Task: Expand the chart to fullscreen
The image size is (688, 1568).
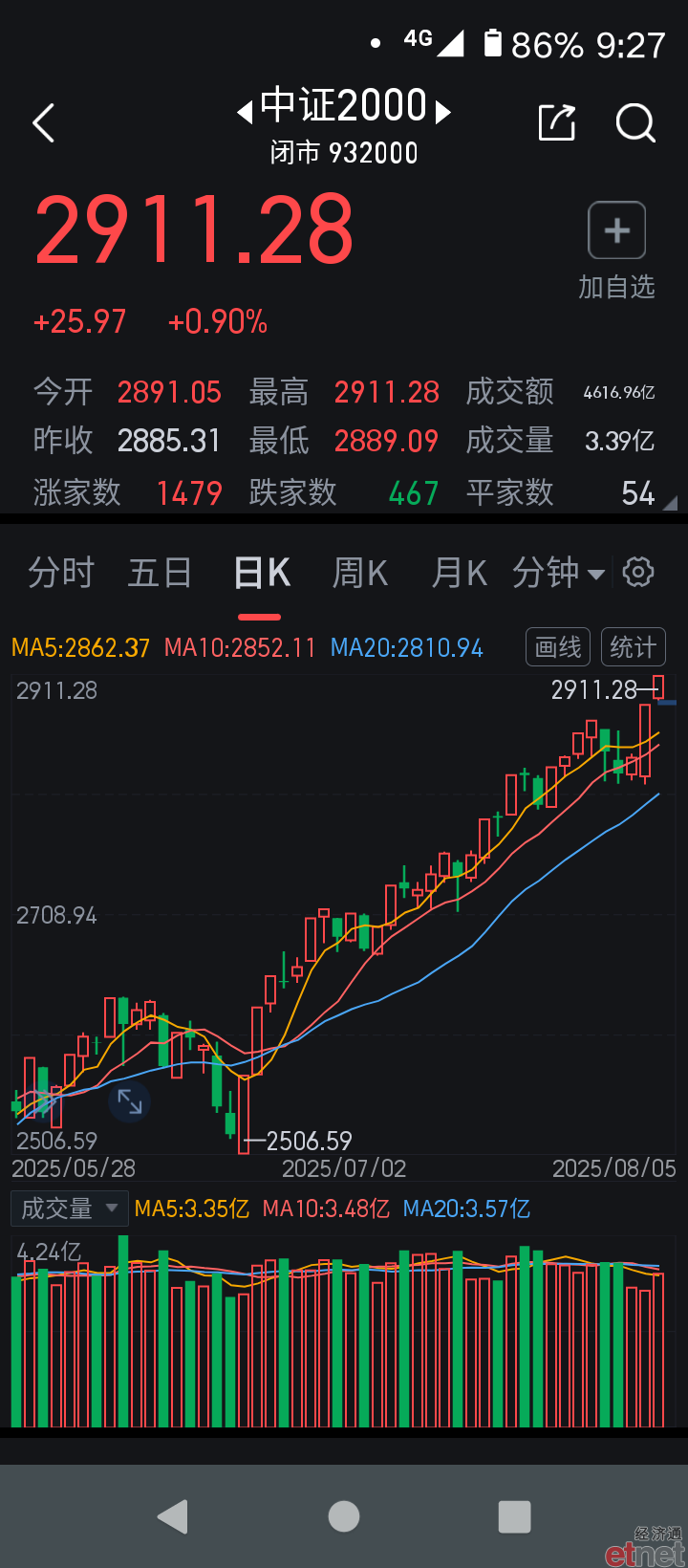Action: pos(129,1101)
